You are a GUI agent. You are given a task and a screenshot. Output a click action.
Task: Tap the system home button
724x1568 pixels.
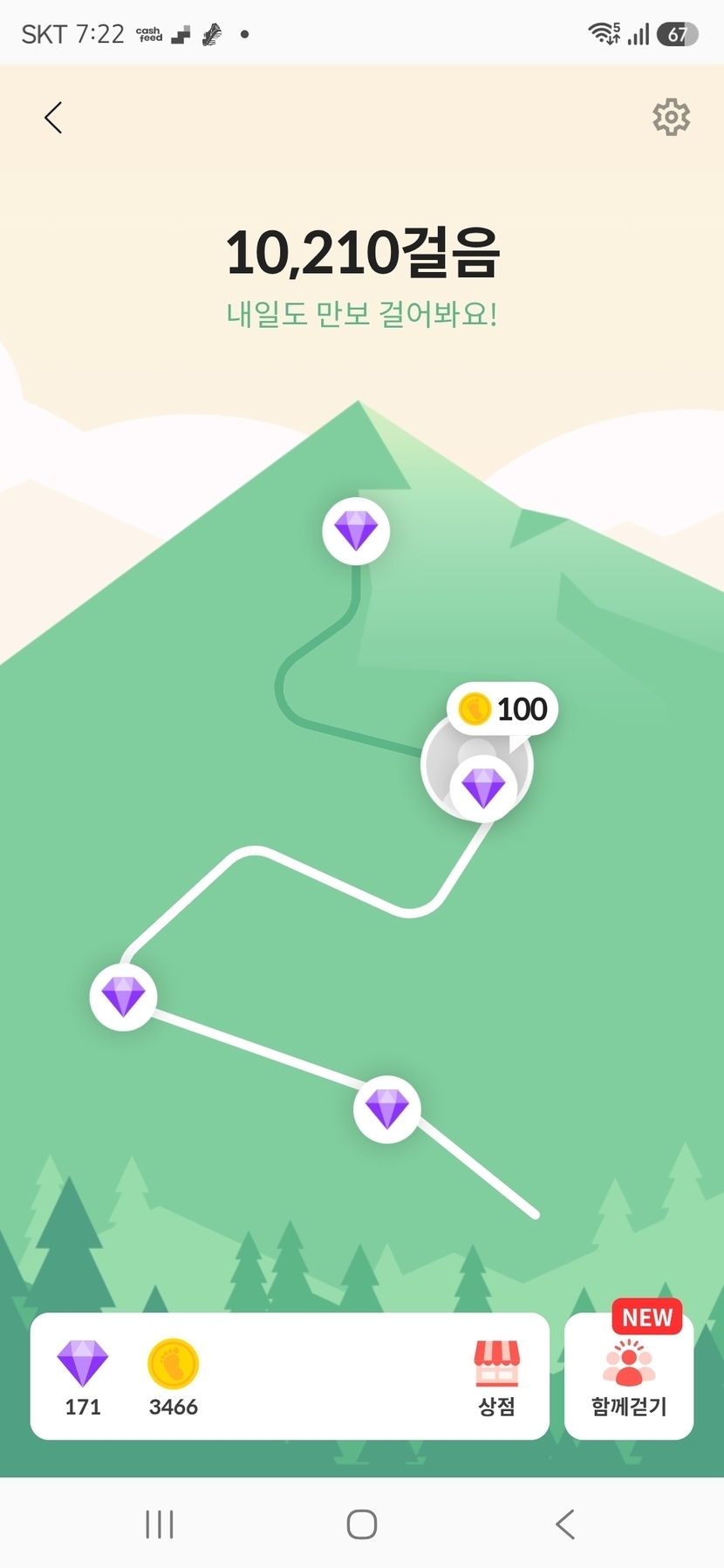tap(362, 1524)
